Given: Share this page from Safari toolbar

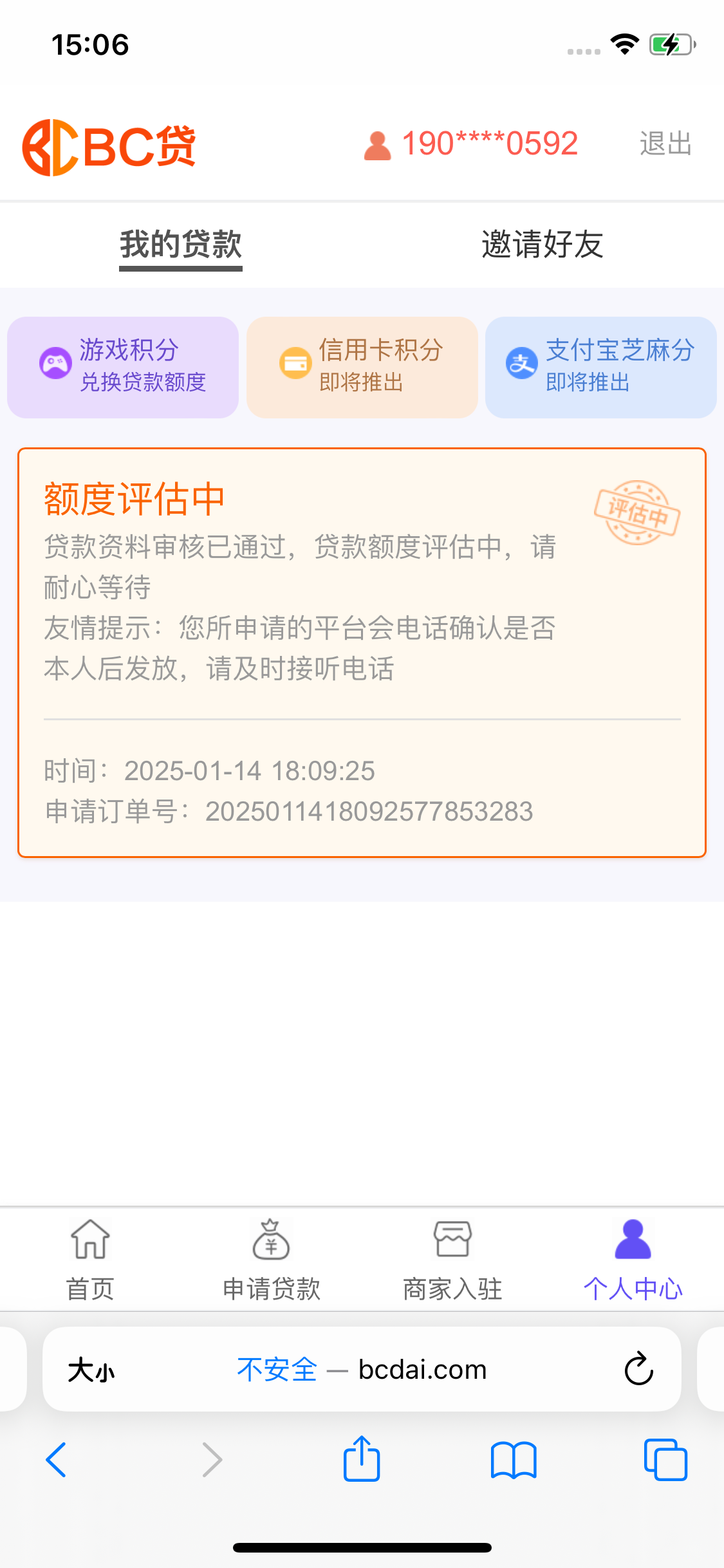Looking at the screenshot, I should pyautogui.click(x=362, y=1458).
